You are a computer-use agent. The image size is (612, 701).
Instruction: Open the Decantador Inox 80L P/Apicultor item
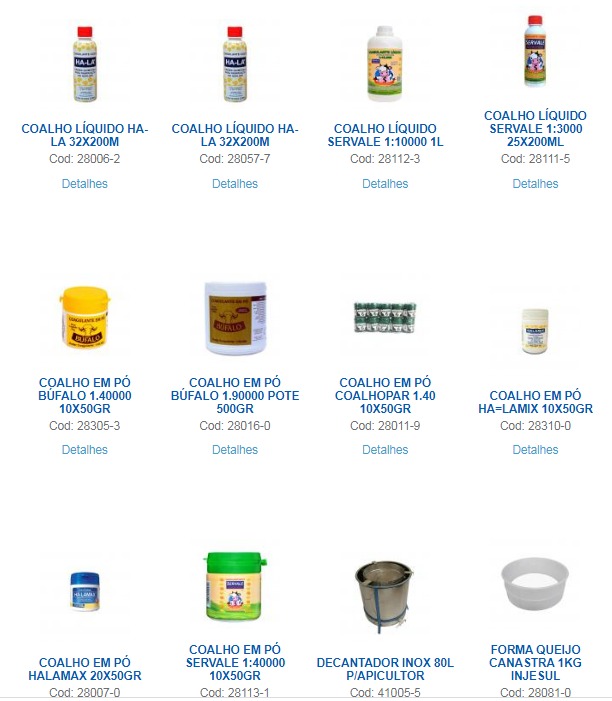pyautogui.click(x=384, y=669)
